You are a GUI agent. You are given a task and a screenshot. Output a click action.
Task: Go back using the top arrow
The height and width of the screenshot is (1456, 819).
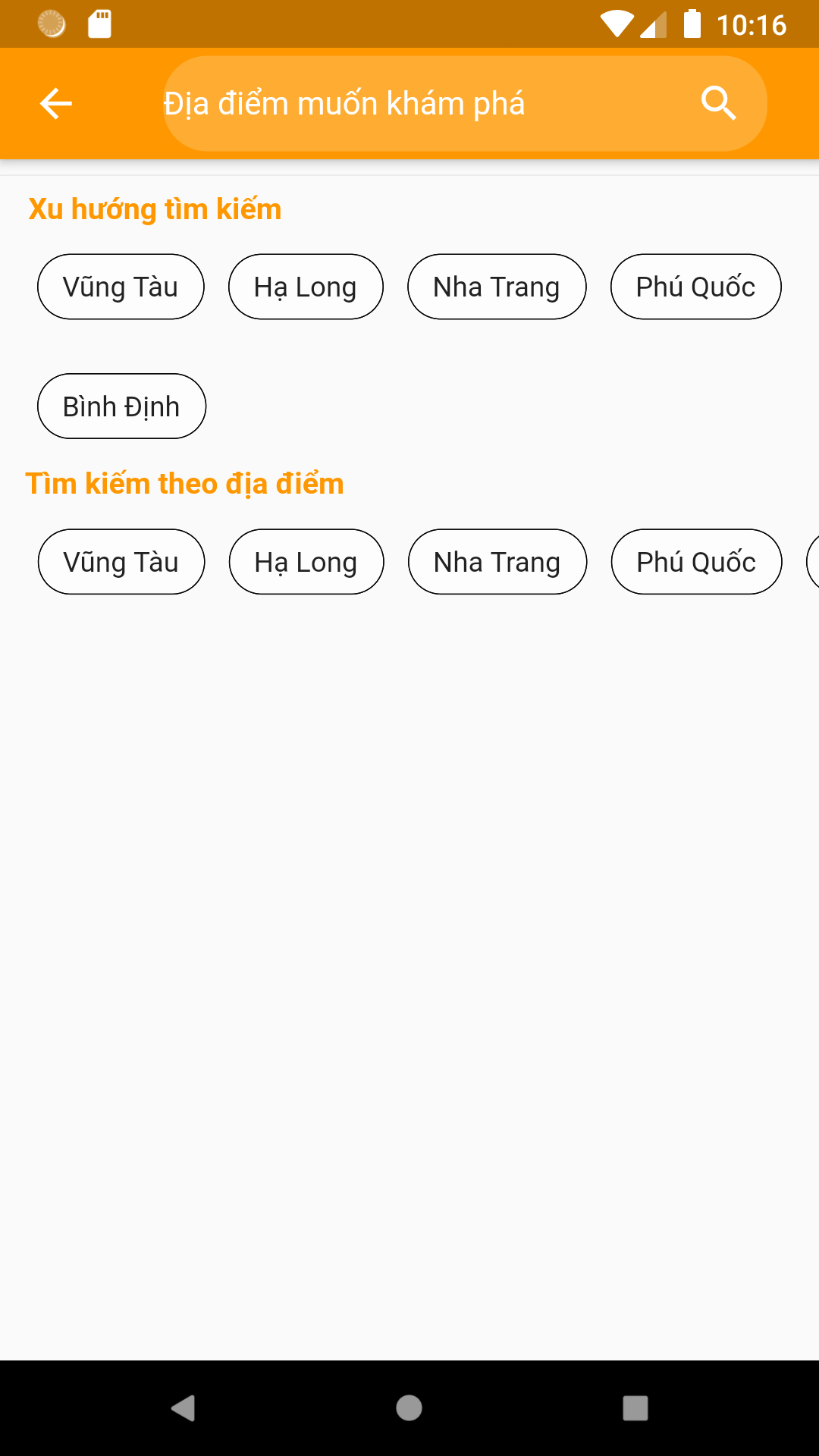[55, 104]
